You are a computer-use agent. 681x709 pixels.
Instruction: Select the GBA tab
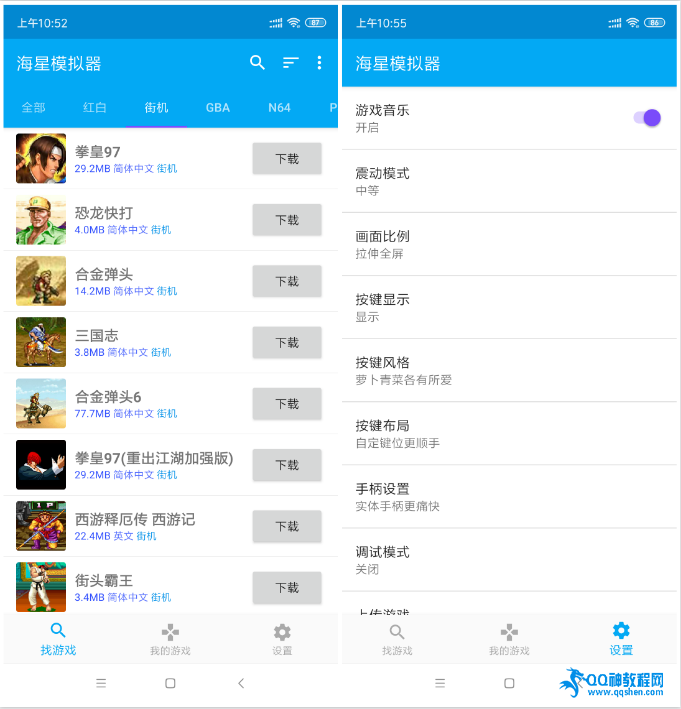tap(217, 107)
